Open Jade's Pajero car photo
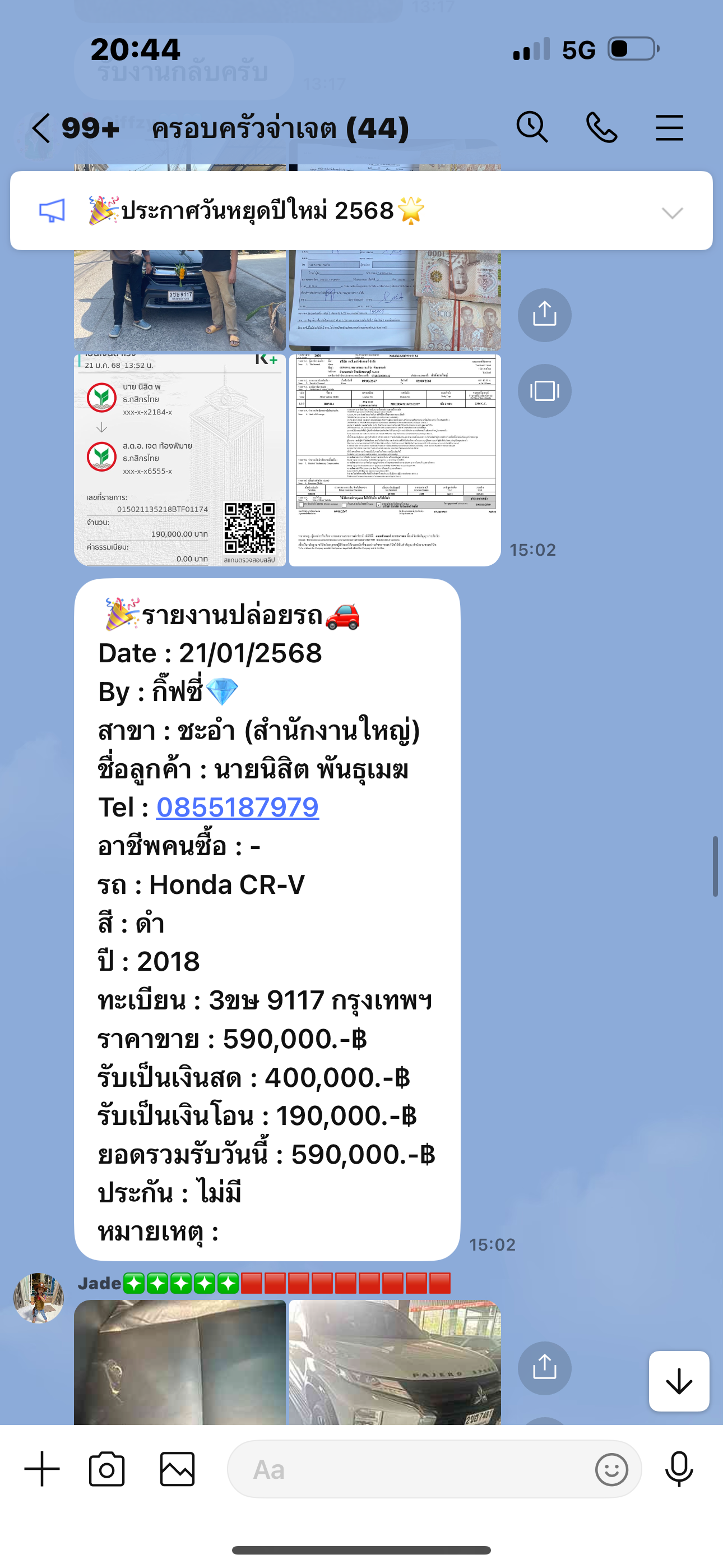The width and height of the screenshot is (723, 1568). pyautogui.click(x=395, y=1362)
